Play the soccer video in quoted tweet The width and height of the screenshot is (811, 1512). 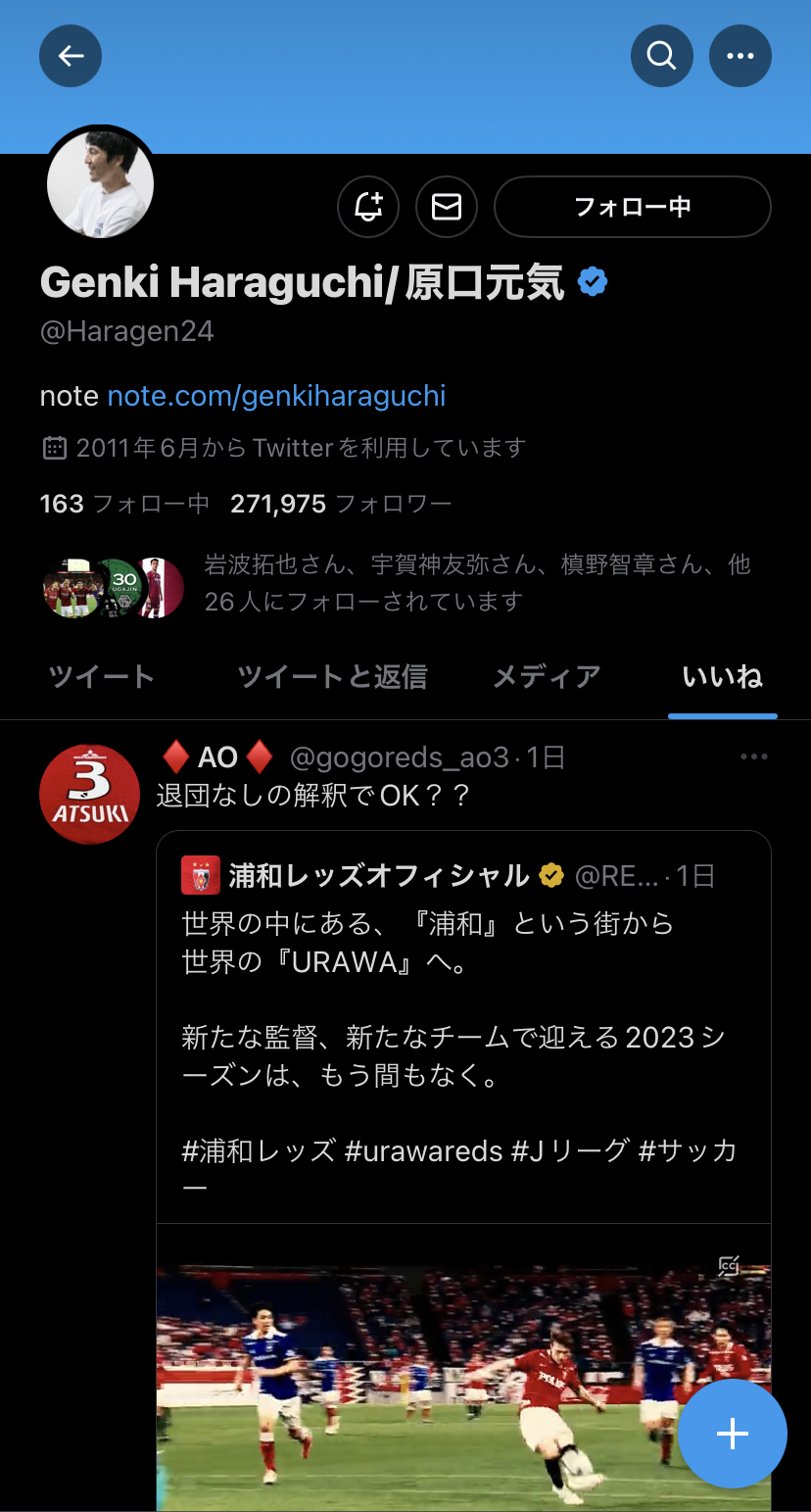[463, 1382]
